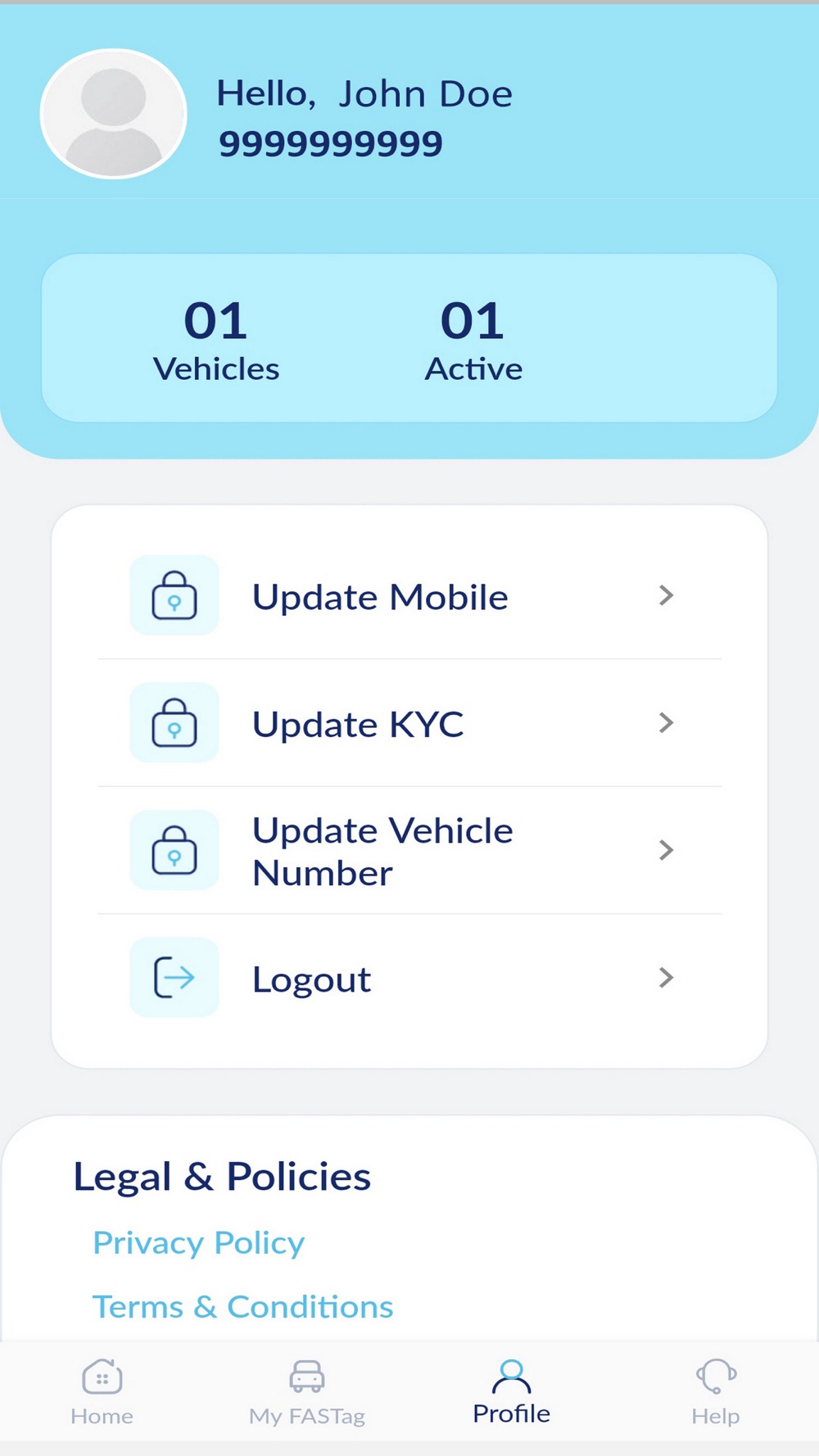Read the Privacy Policy

pos(198,1243)
